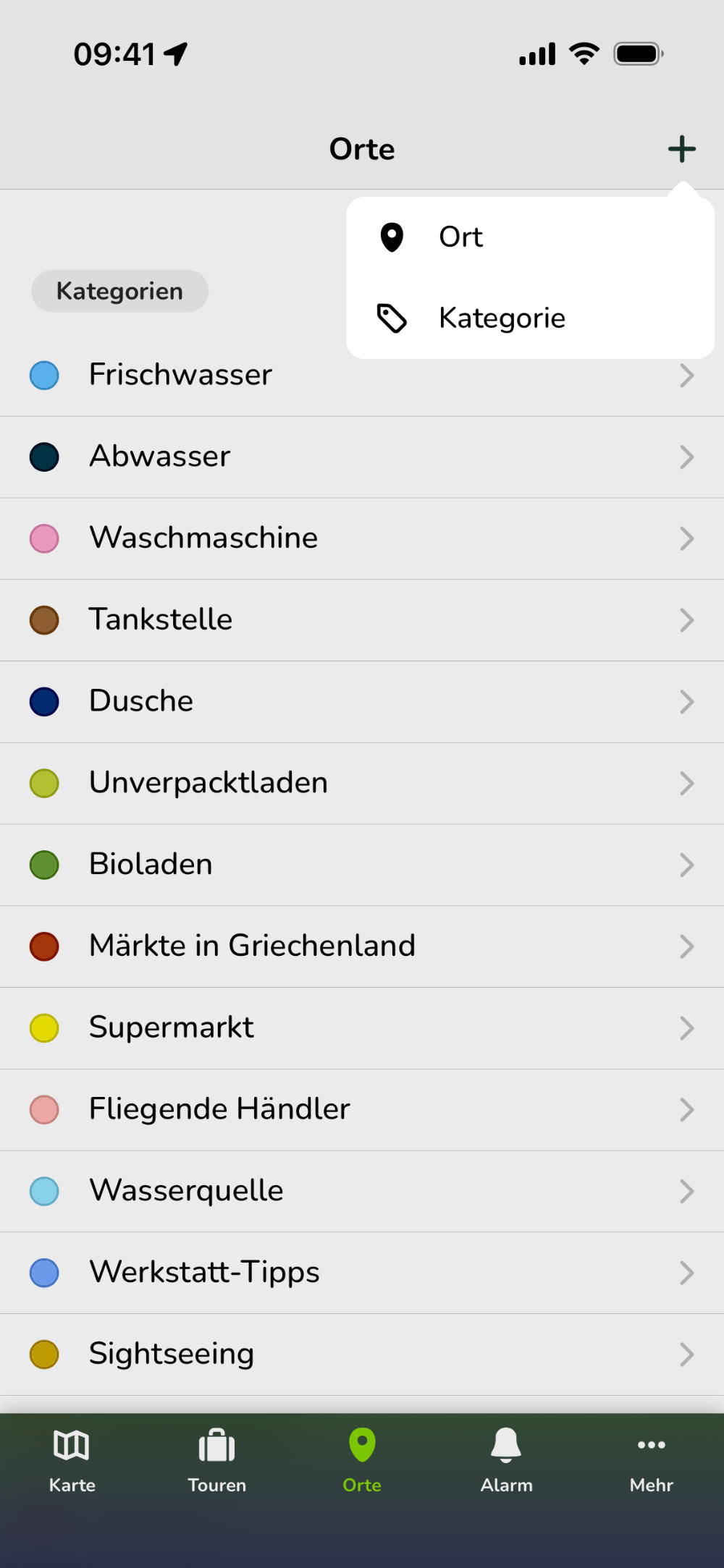Select Kategorie in the popup menu
Screen dimensions: 724x1568
(501, 318)
